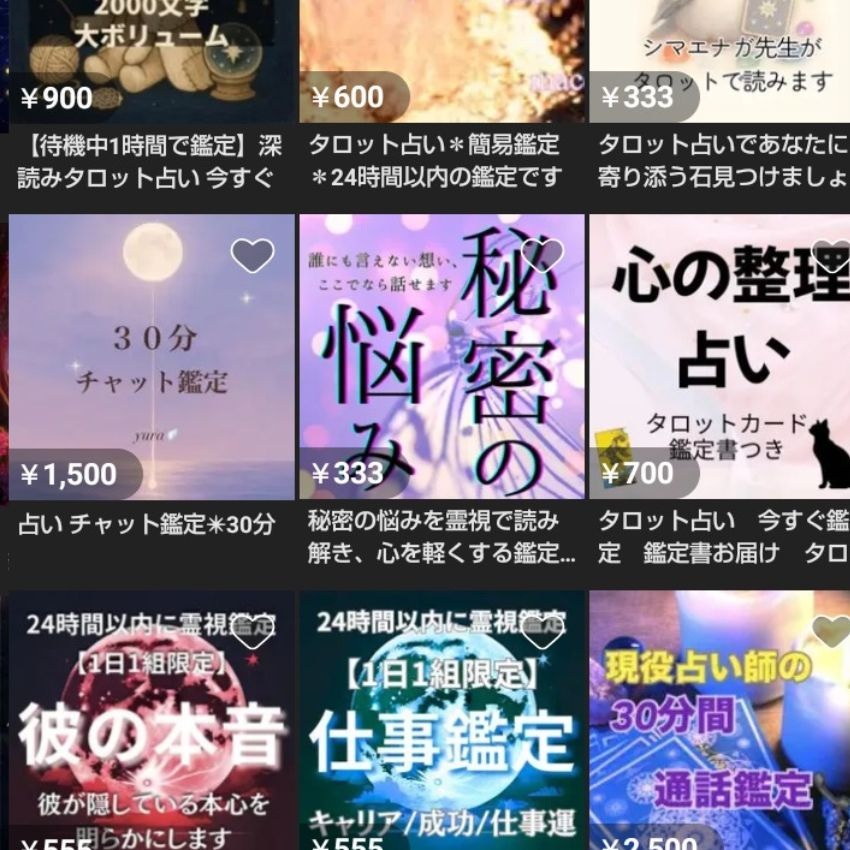Image resolution: width=850 pixels, height=850 pixels.
Task: Favorite the 30分間 通話鑑定 listing
Action: (x=830, y=630)
